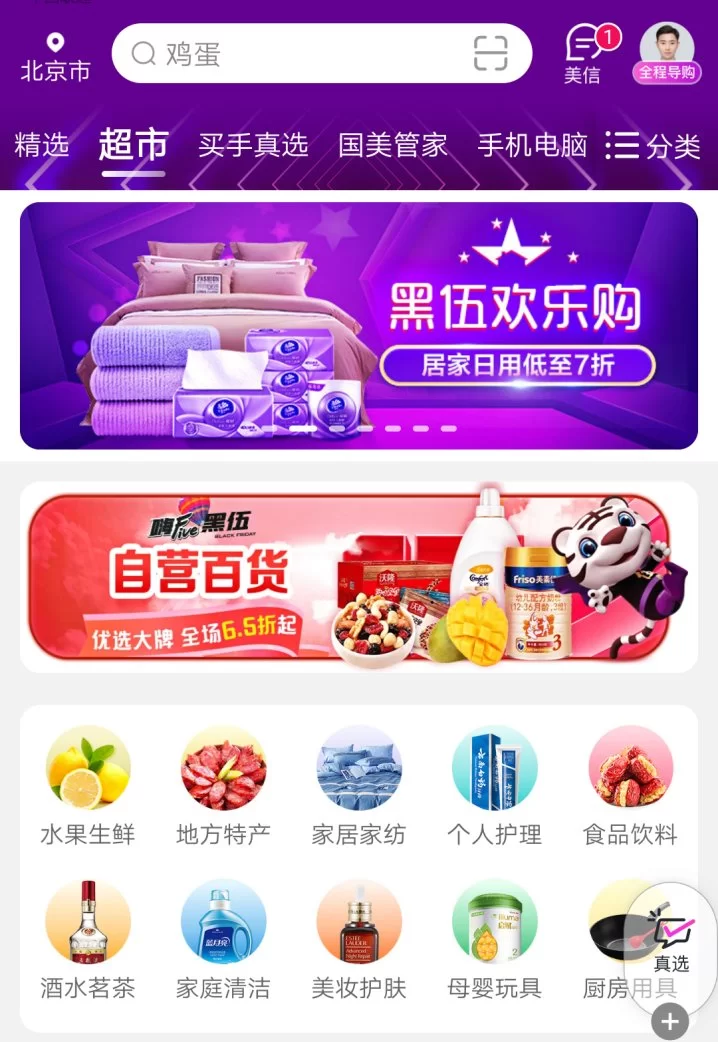
Task: Open the 个人护理 category
Action: click(x=494, y=787)
